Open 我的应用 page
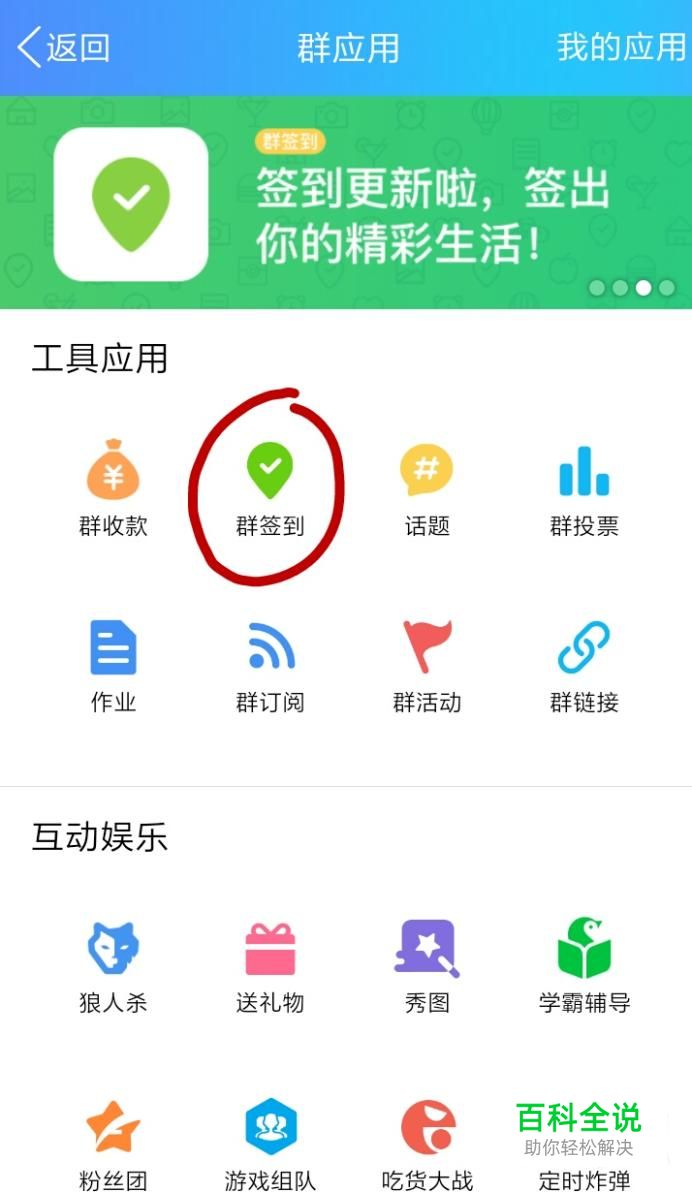 pos(621,47)
